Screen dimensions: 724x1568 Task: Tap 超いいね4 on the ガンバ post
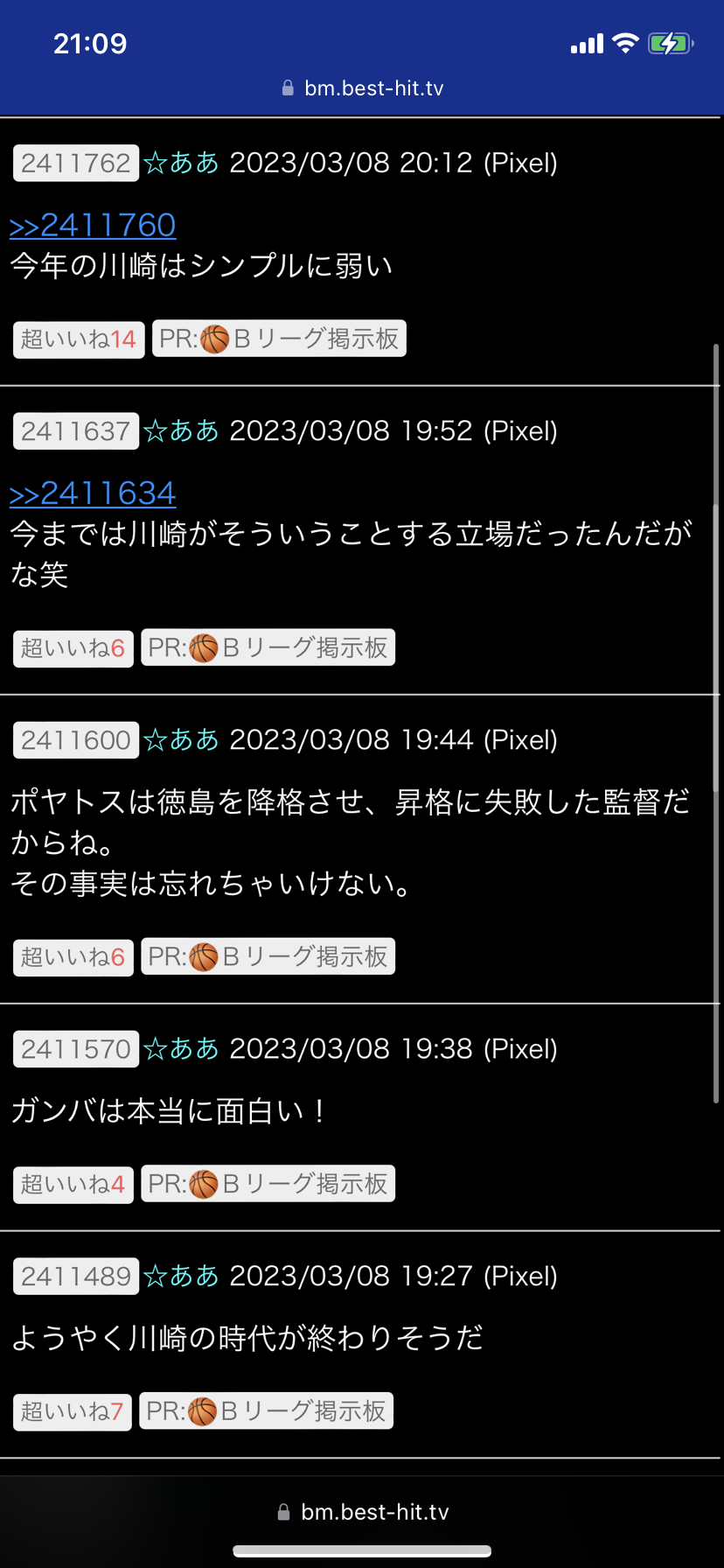click(73, 1185)
